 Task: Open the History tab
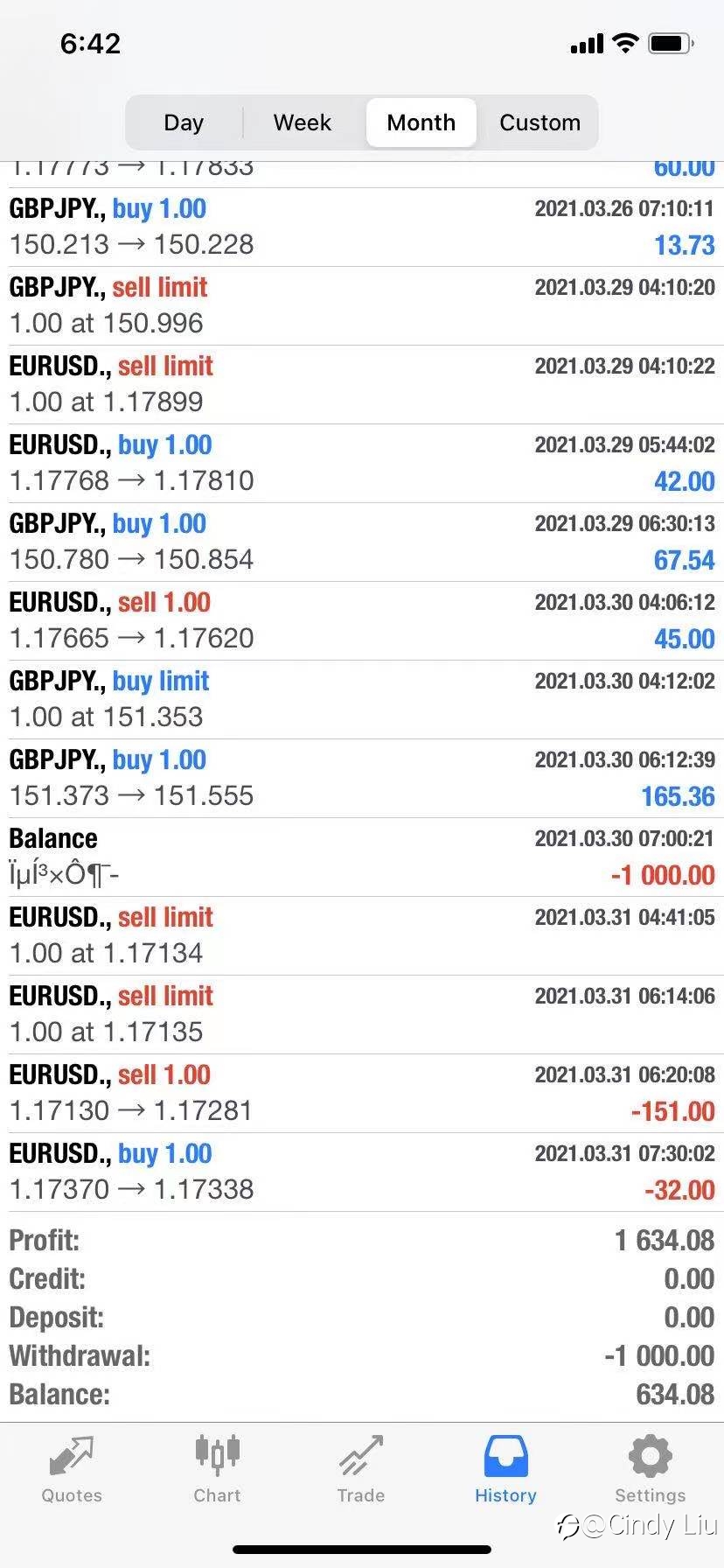pyautogui.click(x=505, y=1470)
